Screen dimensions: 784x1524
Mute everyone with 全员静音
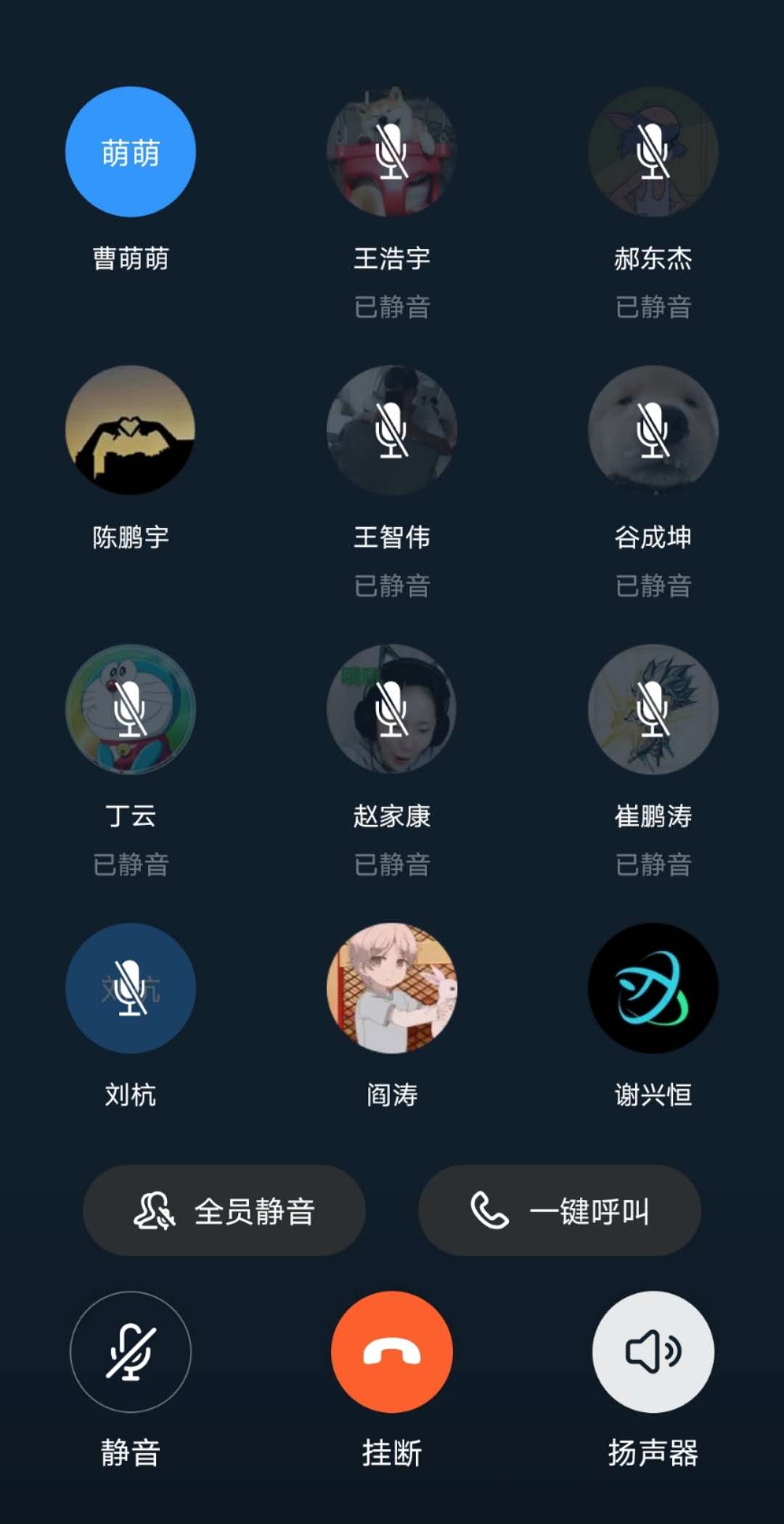click(x=224, y=1210)
